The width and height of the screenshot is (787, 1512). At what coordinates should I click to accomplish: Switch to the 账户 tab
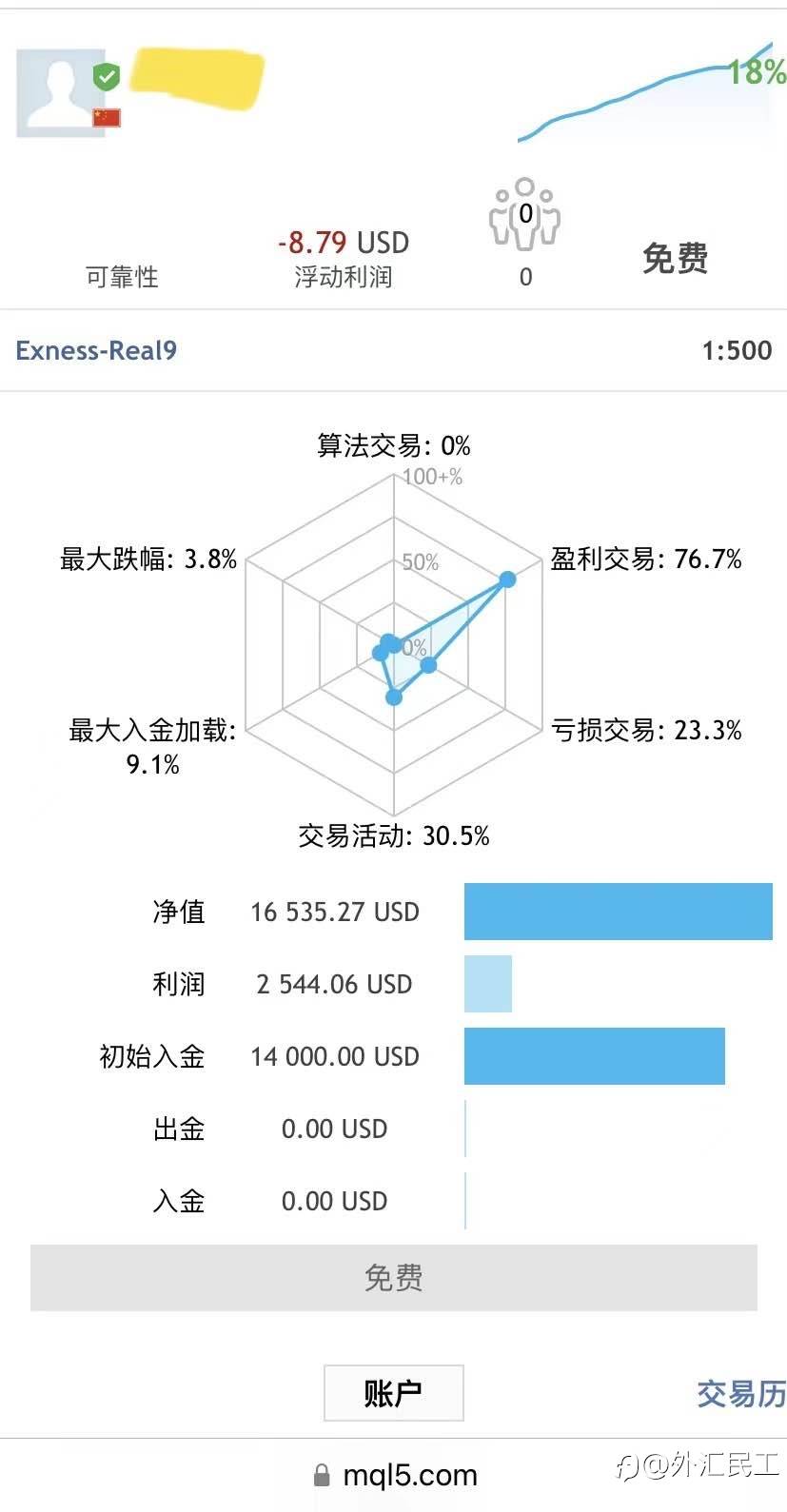(x=393, y=1393)
